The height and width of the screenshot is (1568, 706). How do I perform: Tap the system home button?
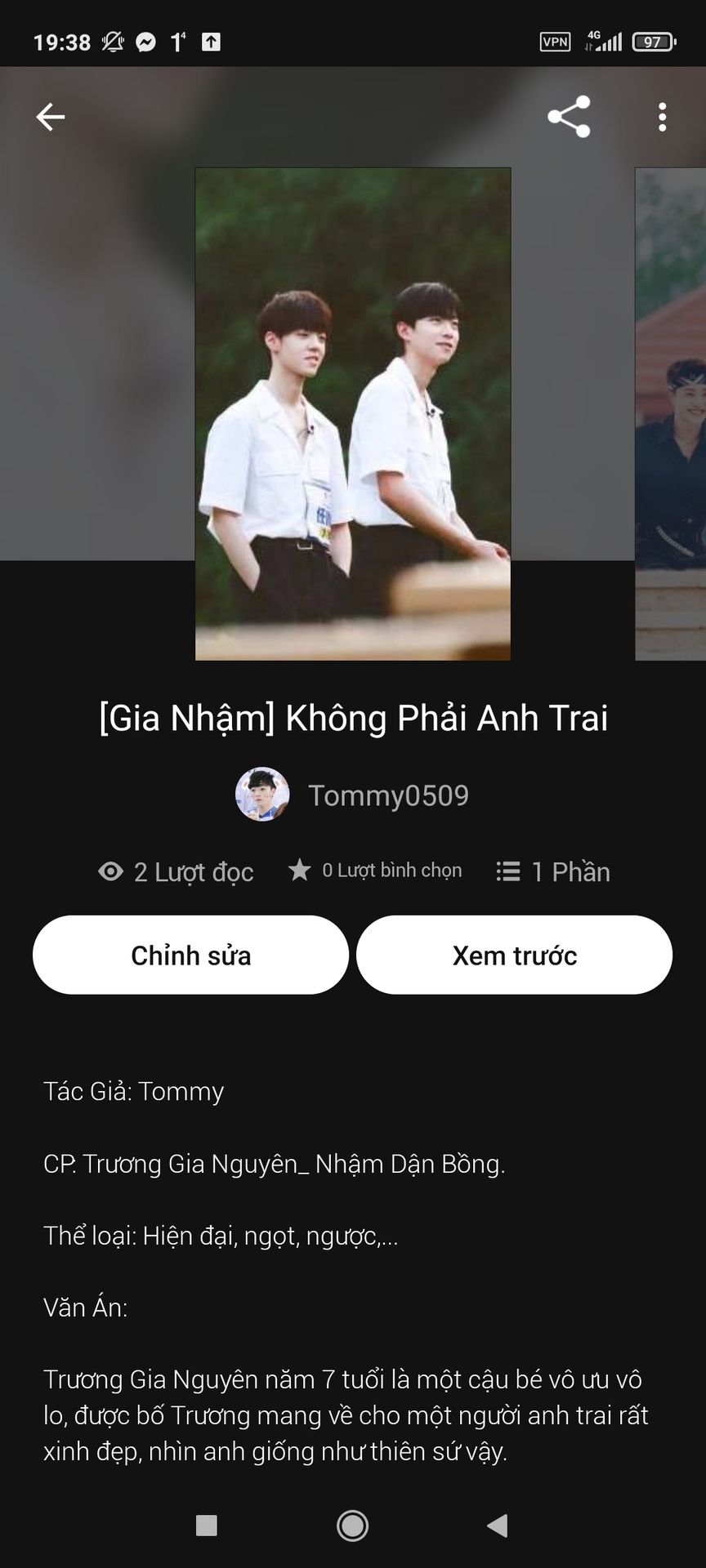(353, 1525)
